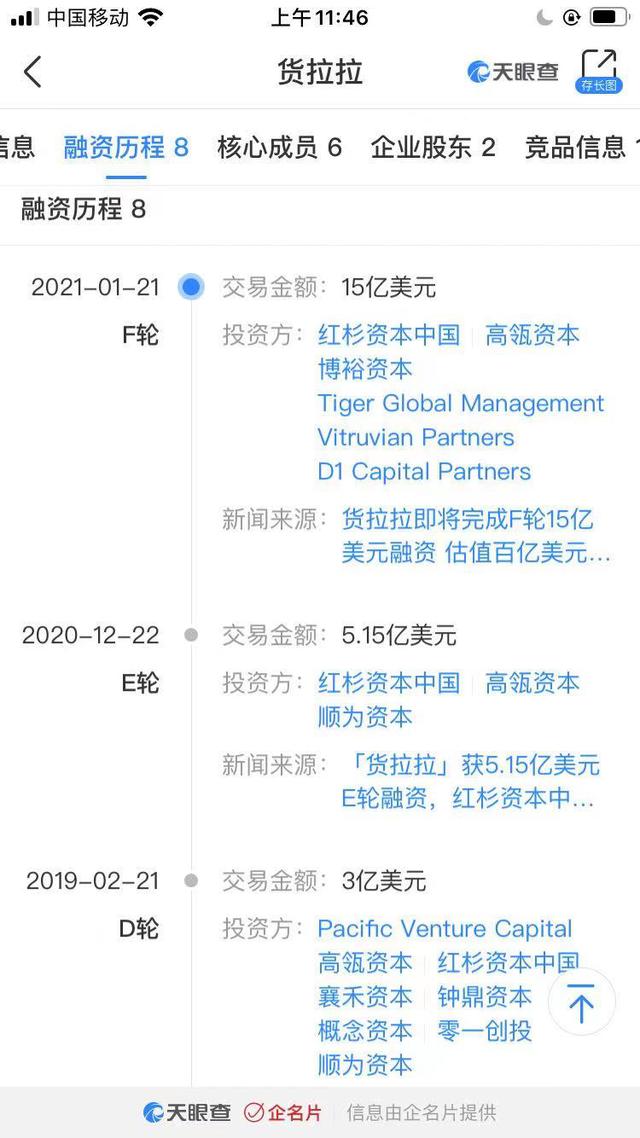Read the E轮 5.15亿美元 news source
The width and height of the screenshot is (640, 1138).
[x=471, y=782]
